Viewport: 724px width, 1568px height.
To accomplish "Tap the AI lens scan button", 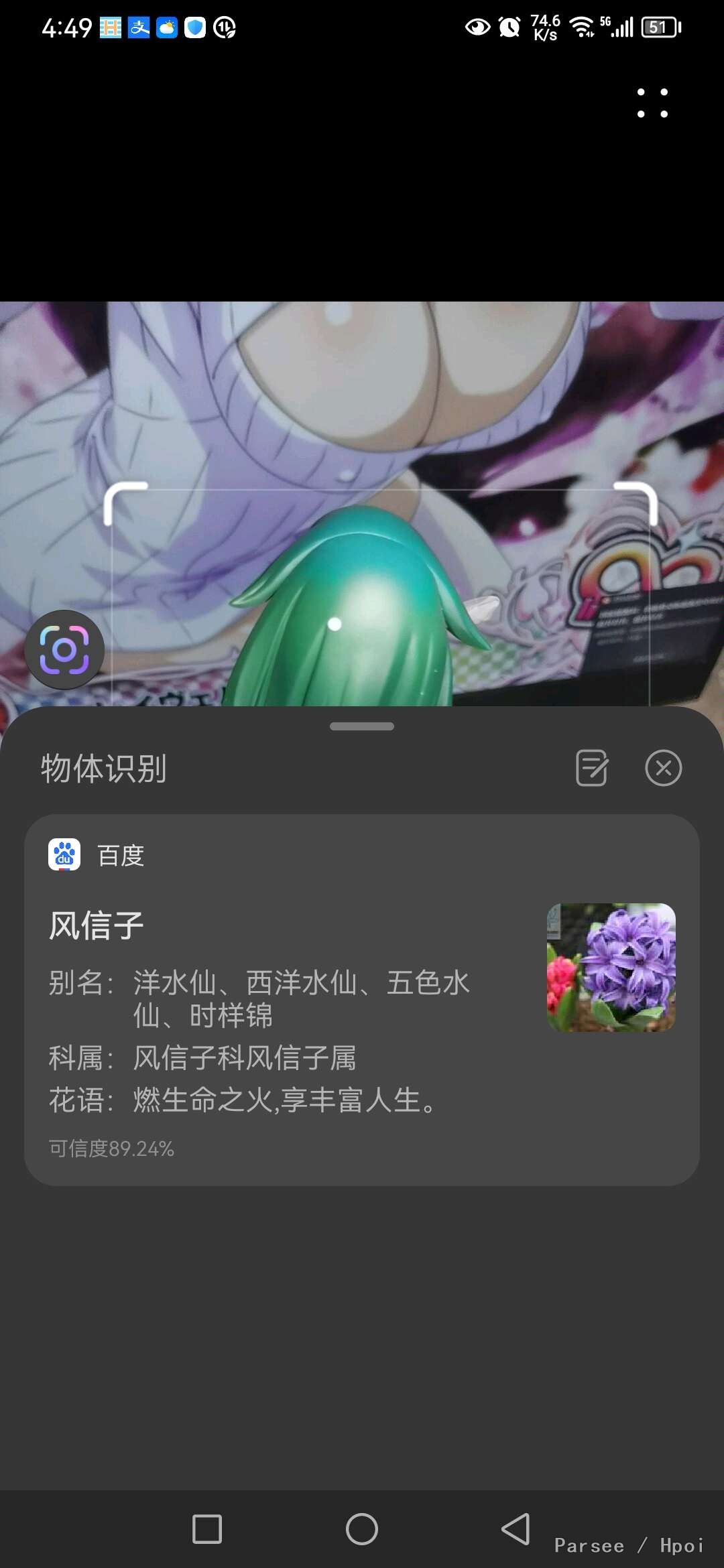I will point(64,650).
